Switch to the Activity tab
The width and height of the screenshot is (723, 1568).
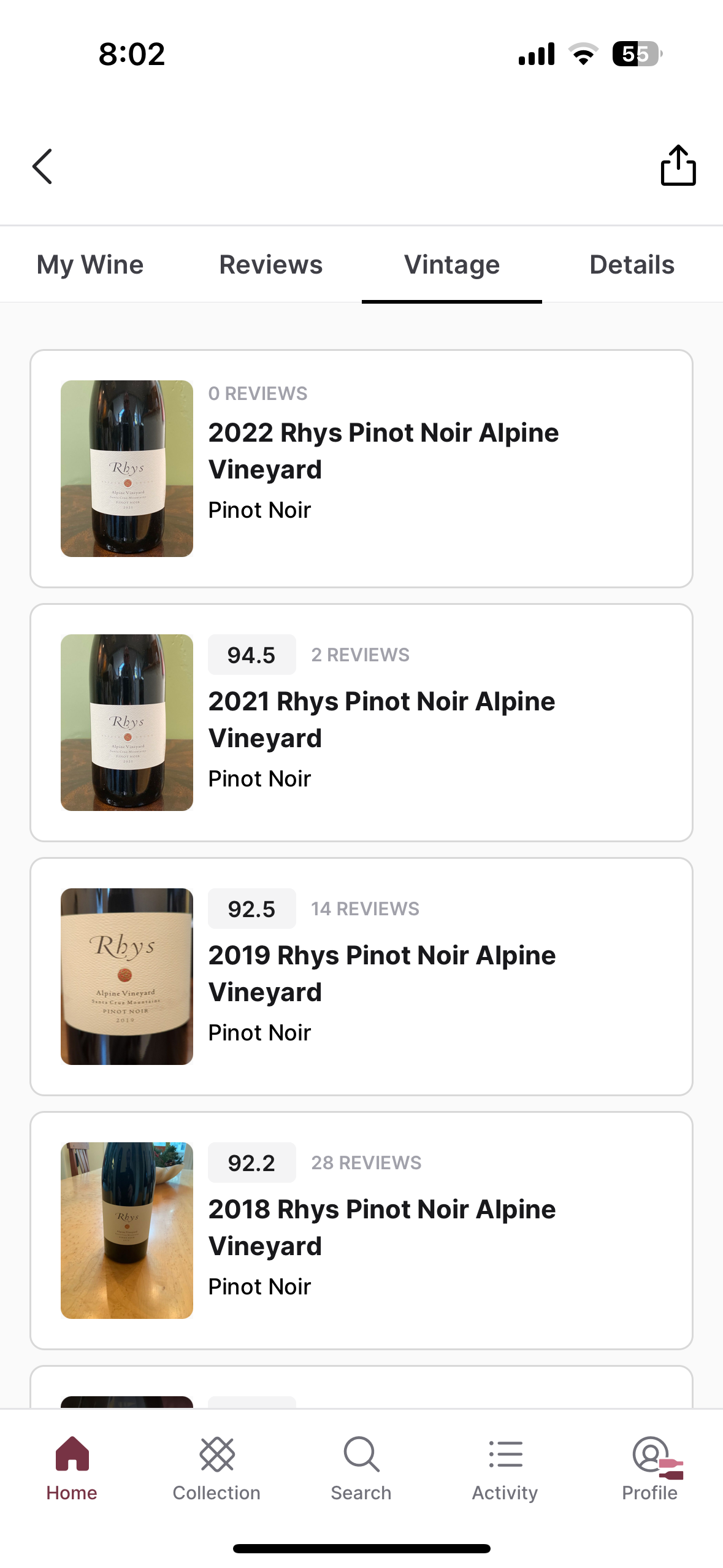click(x=505, y=1469)
